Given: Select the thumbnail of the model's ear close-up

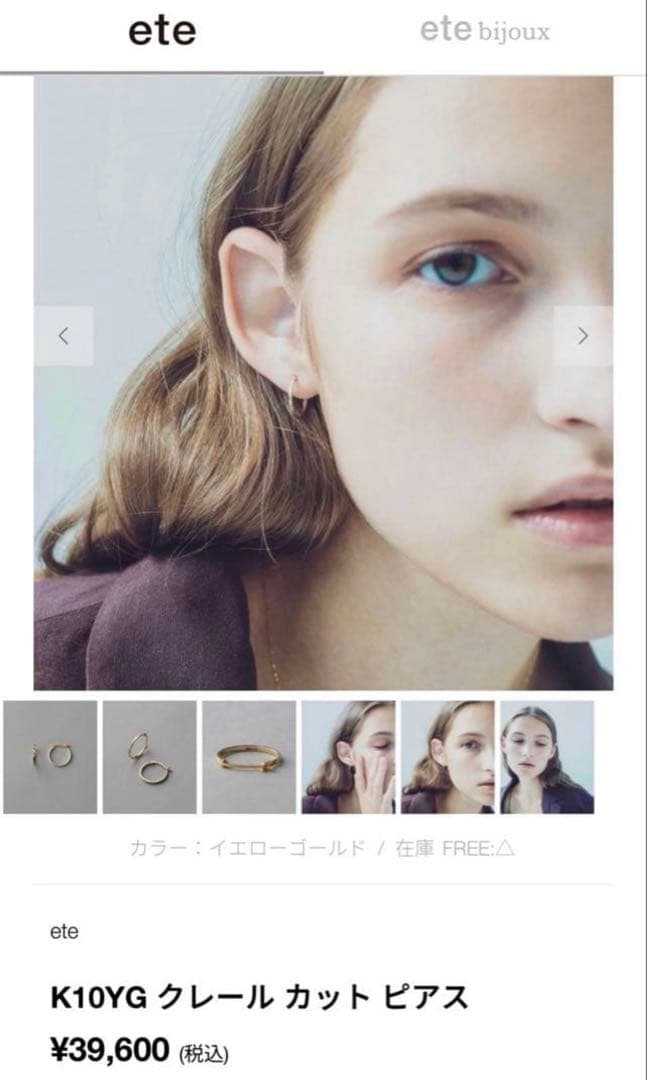Looking at the screenshot, I should [x=447, y=757].
